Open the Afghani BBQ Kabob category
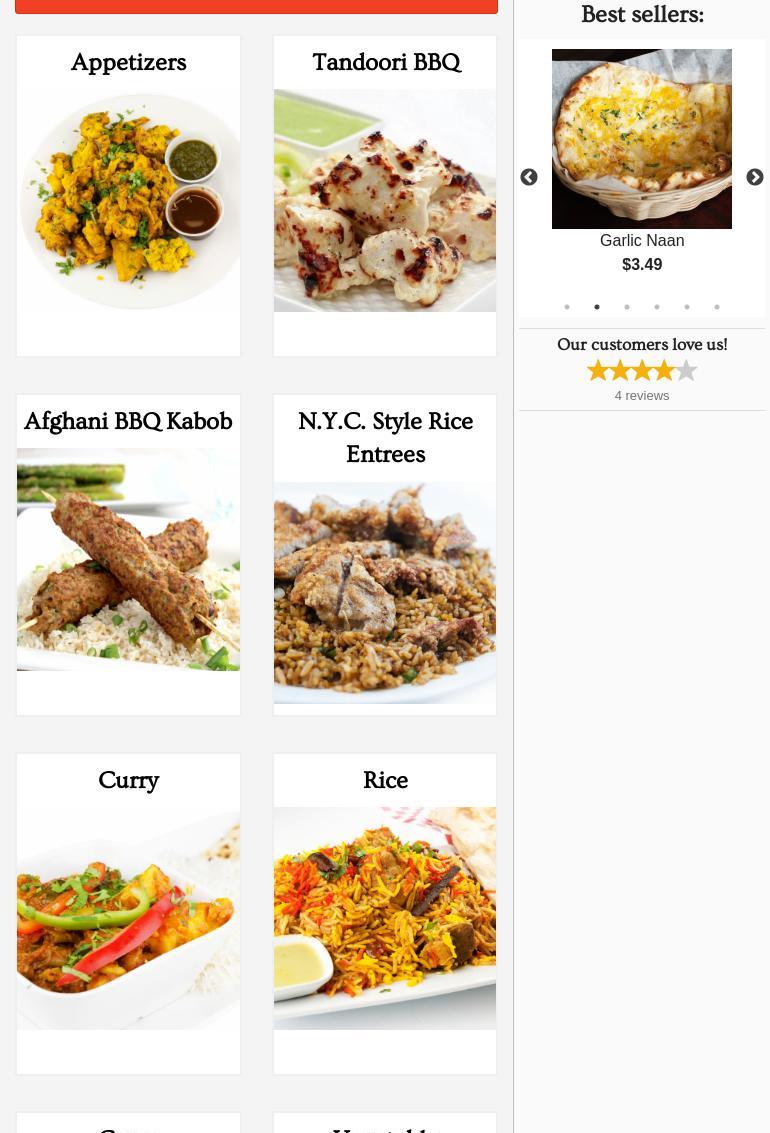 (128, 558)
